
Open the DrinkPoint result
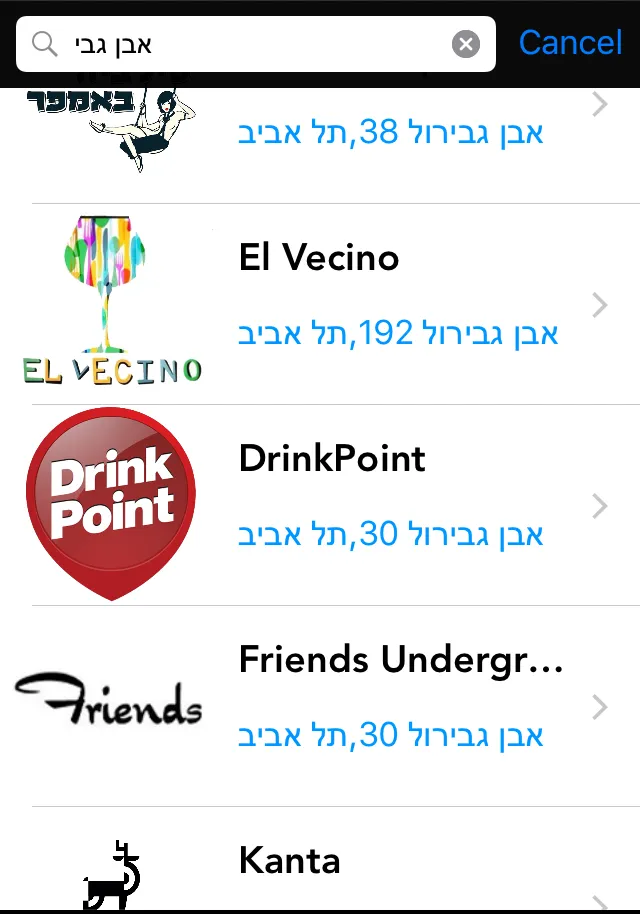pos(320,505)
